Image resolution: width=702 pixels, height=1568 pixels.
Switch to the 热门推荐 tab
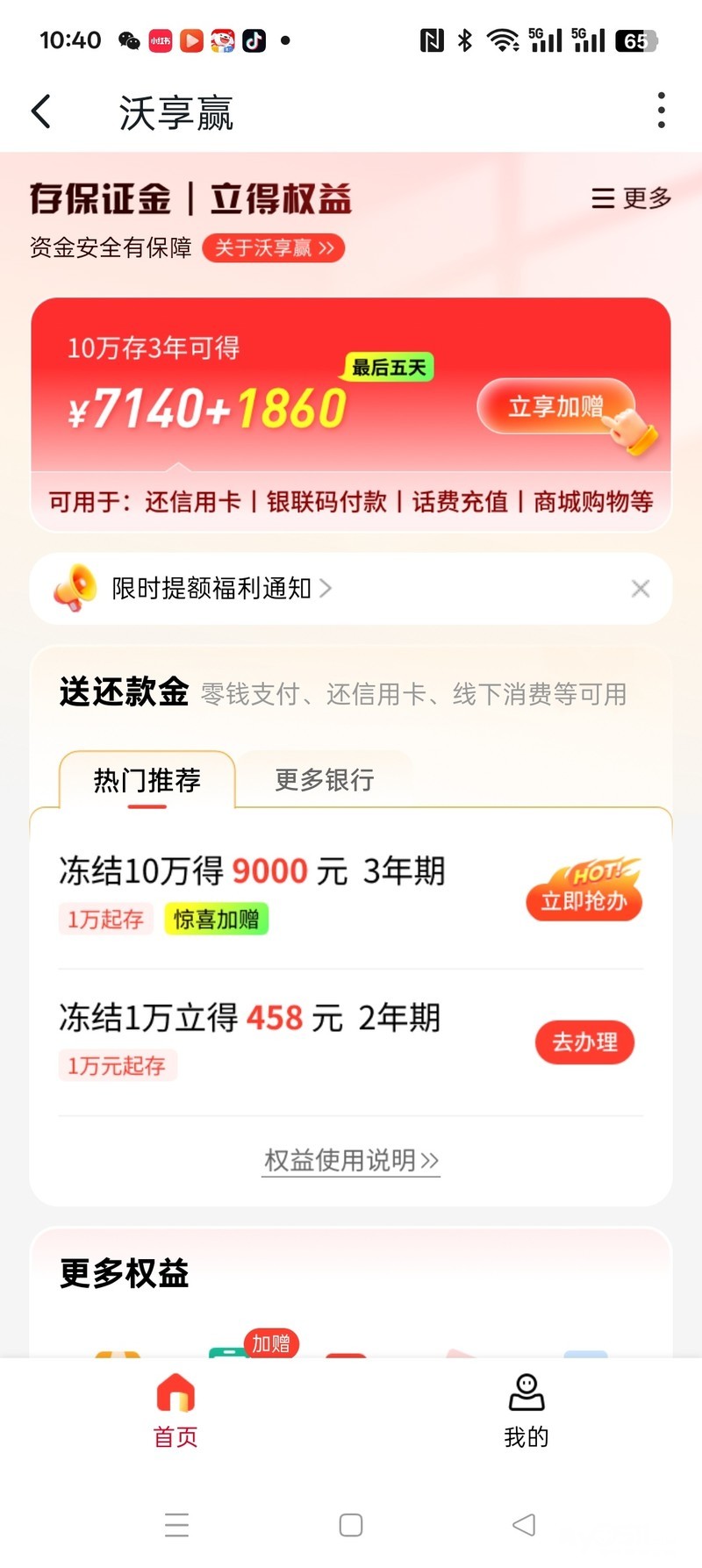click(147, 779)
